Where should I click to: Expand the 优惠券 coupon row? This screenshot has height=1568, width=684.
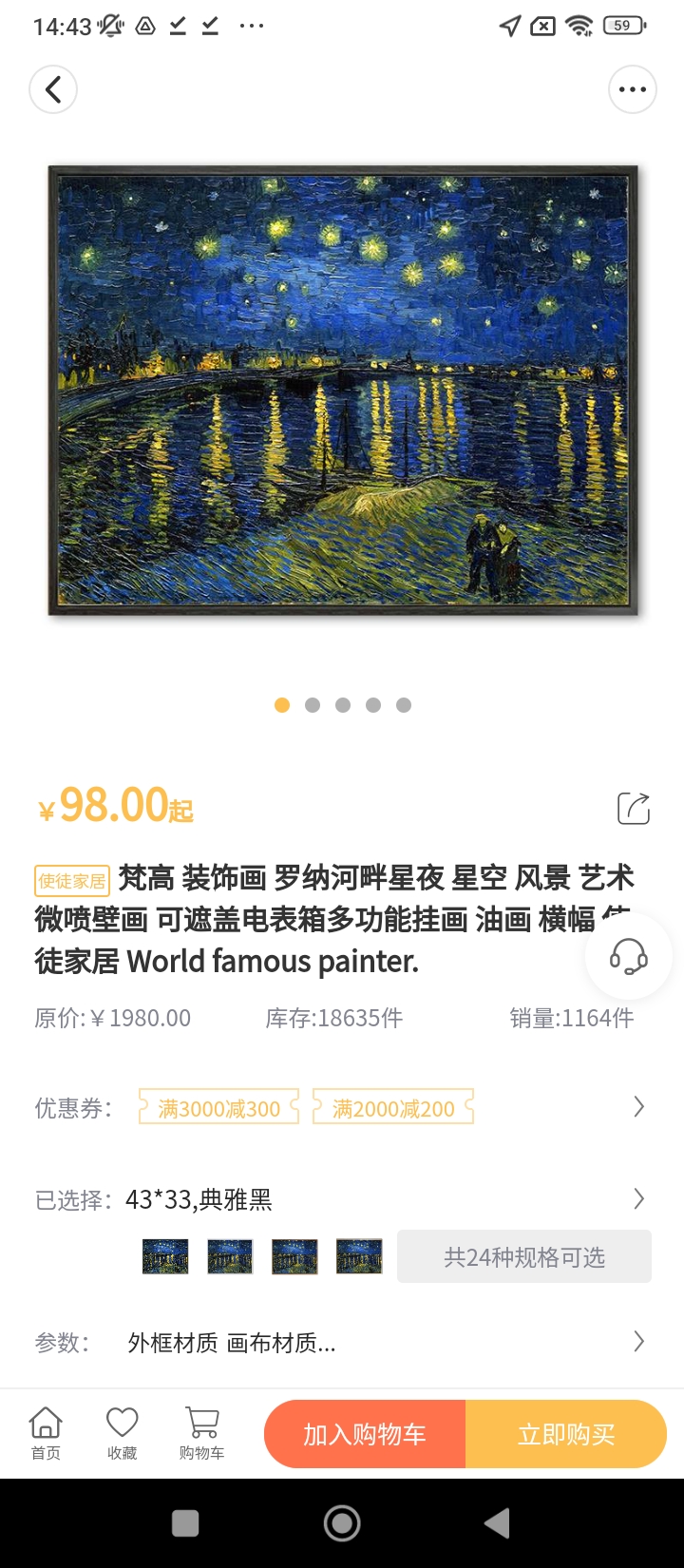[342, 1108]
